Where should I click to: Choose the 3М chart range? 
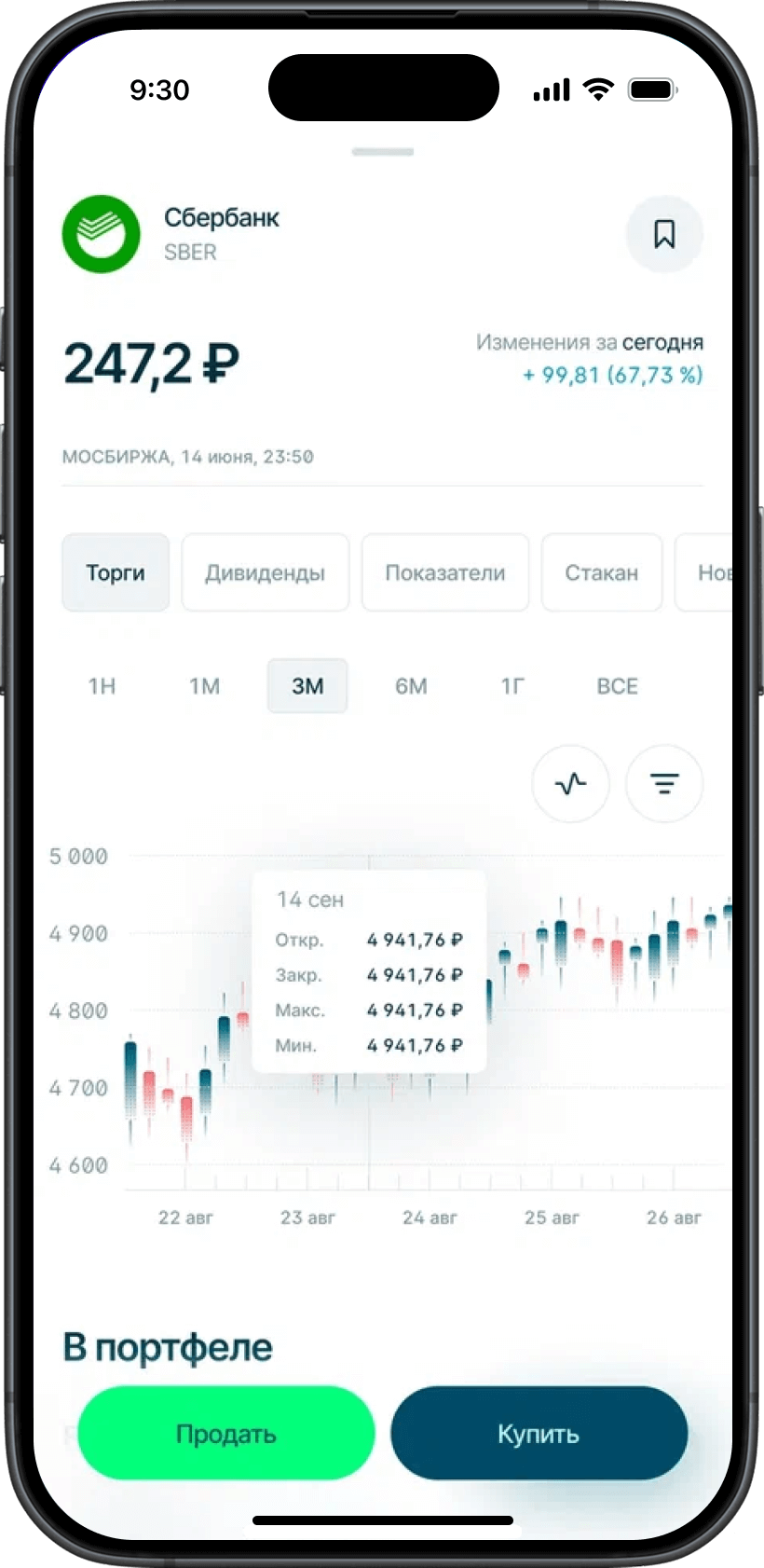307,686
